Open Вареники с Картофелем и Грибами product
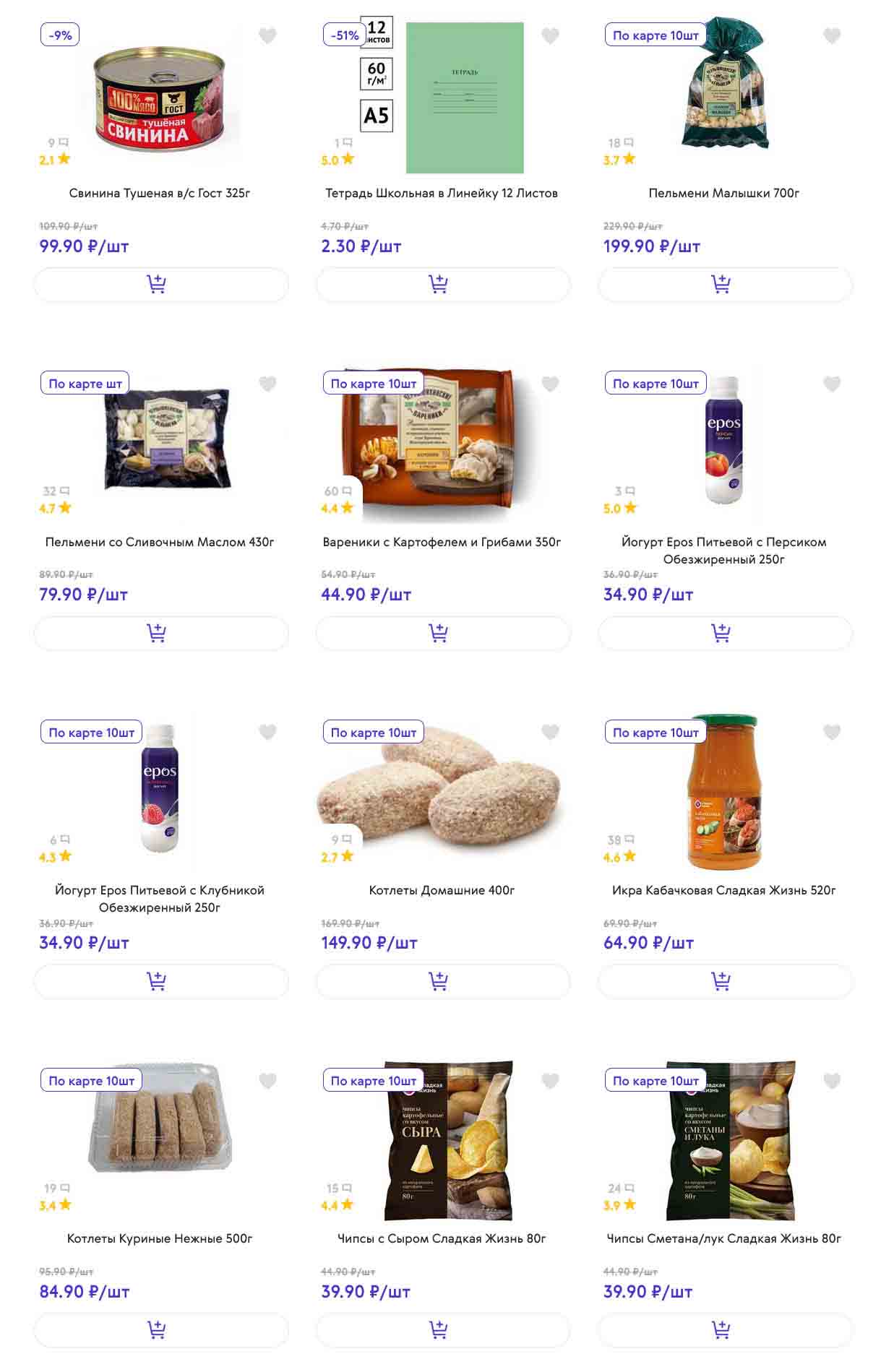The height and width of the screenshot is (1372, 881). pos(442,542)
